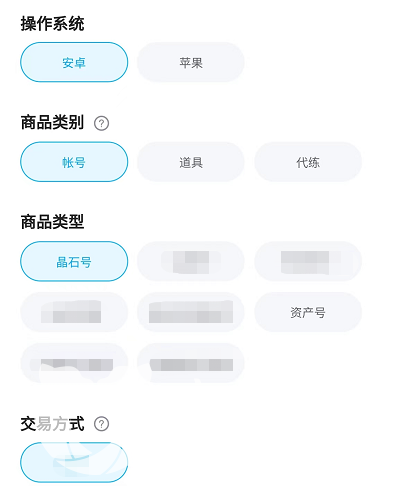Pick the 代练 category chip
Screen dimensions: 400x499
308,162
